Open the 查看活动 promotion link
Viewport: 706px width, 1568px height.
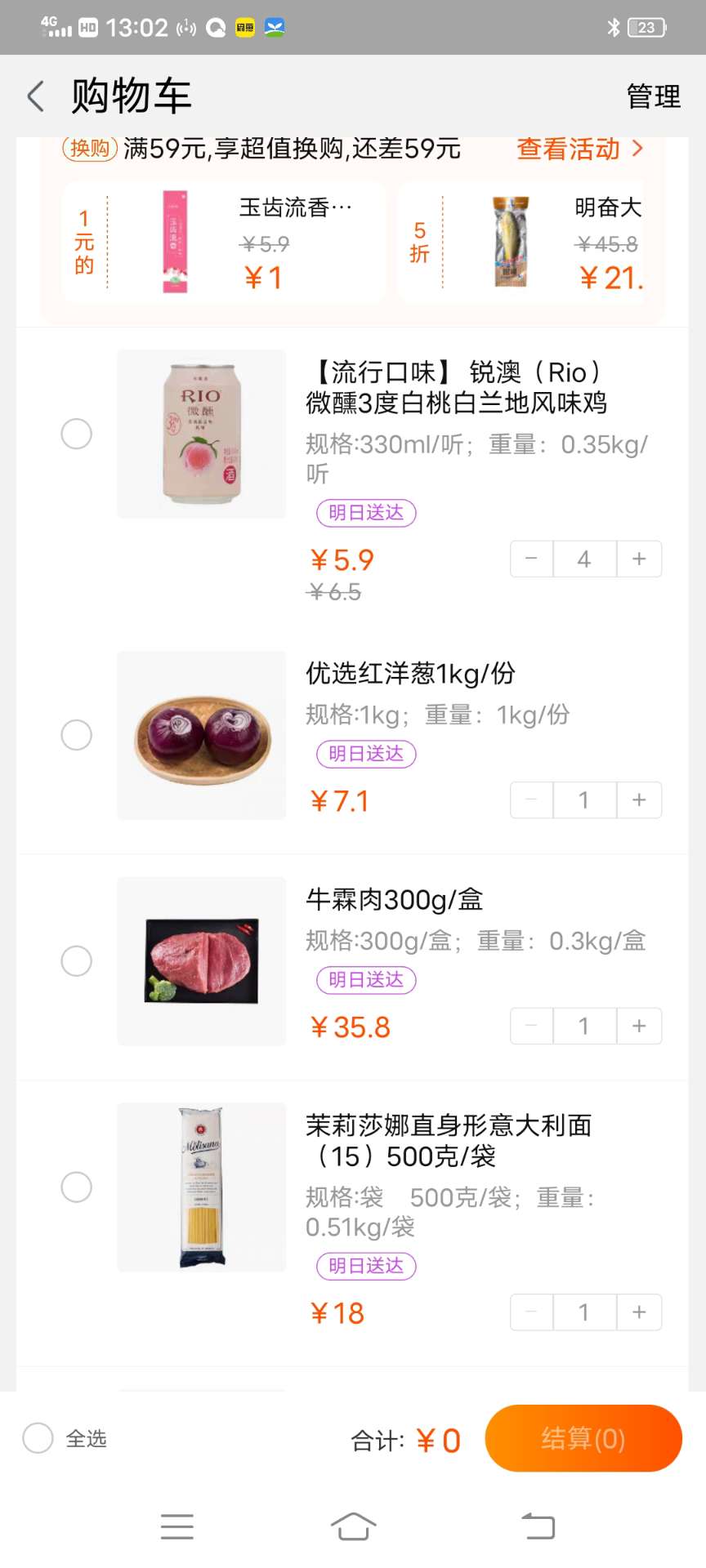click(x=579, y=149)
